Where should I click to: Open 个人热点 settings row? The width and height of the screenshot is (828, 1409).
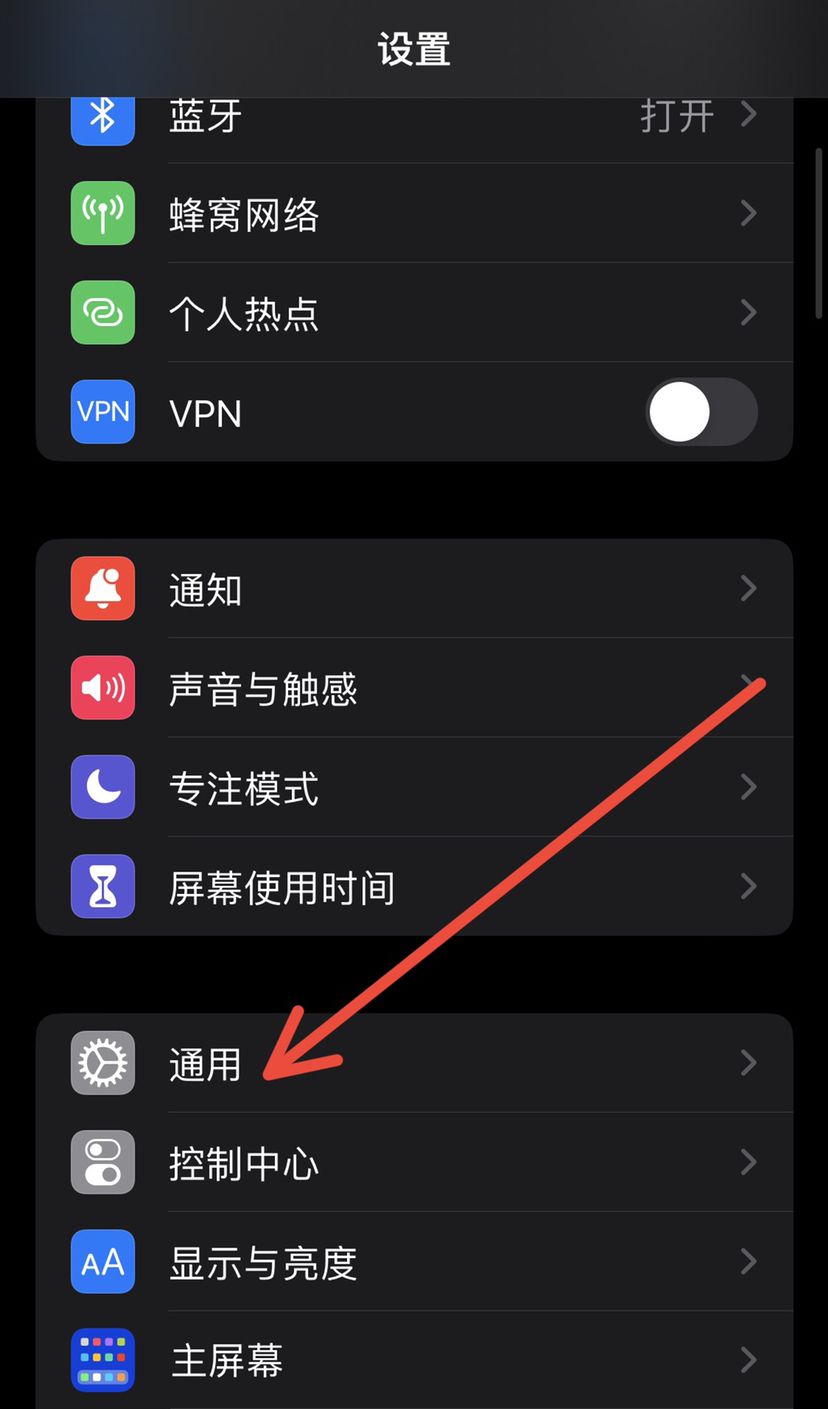pyautogui.click(x=414, y=313)
